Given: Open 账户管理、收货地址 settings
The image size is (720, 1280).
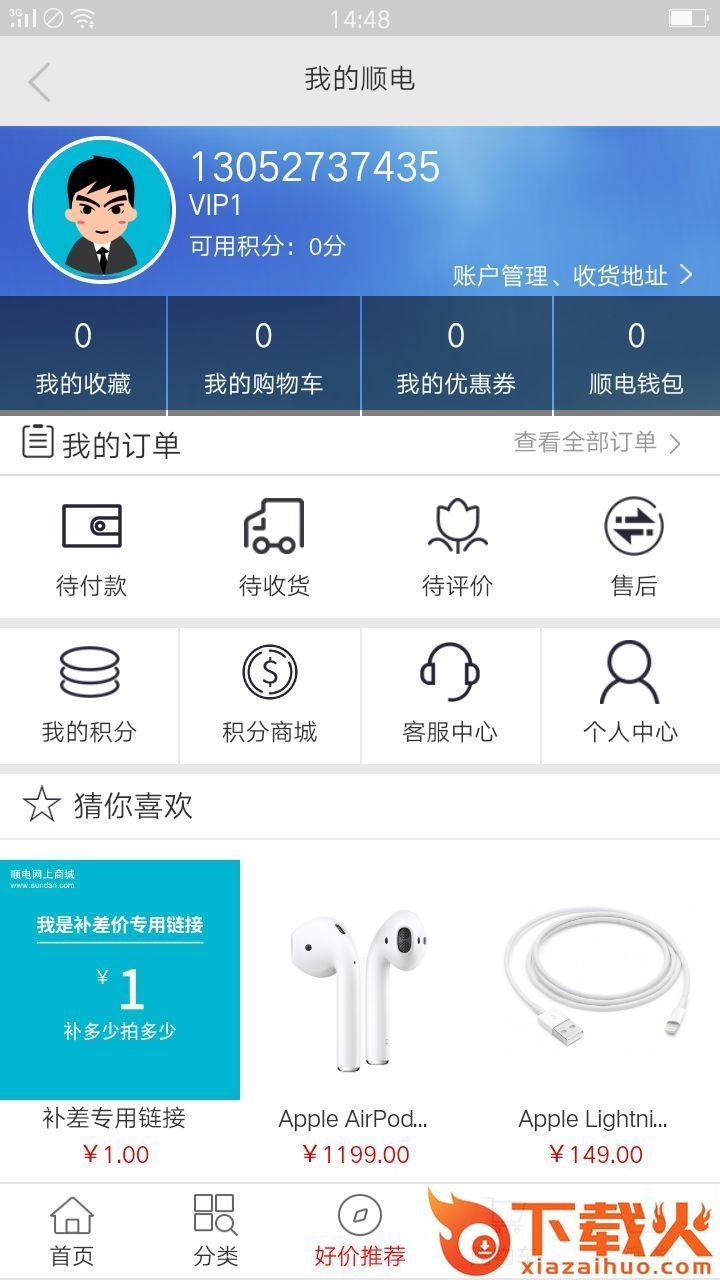Looking at the screenshot, I should tap(572, 275).
